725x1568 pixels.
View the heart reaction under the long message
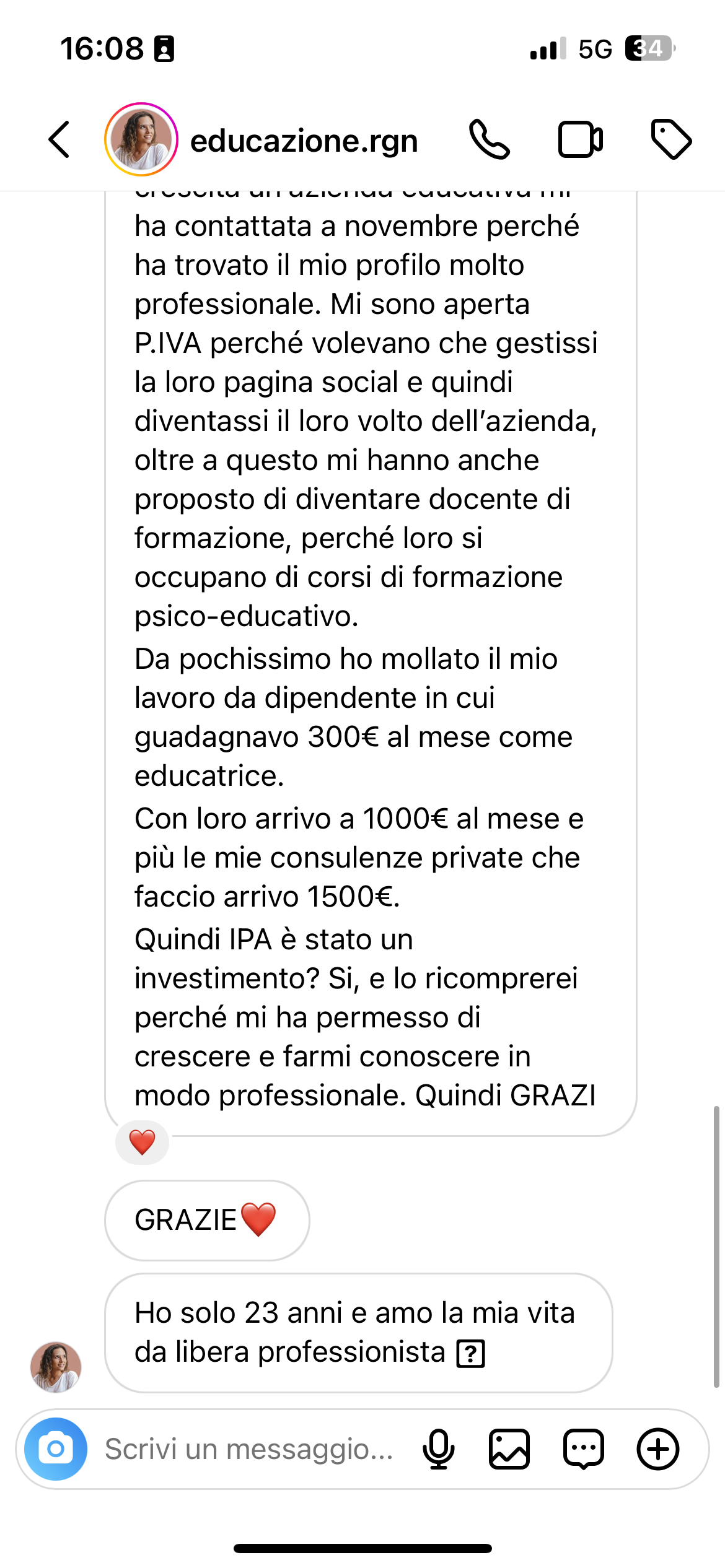[142, 1142]
